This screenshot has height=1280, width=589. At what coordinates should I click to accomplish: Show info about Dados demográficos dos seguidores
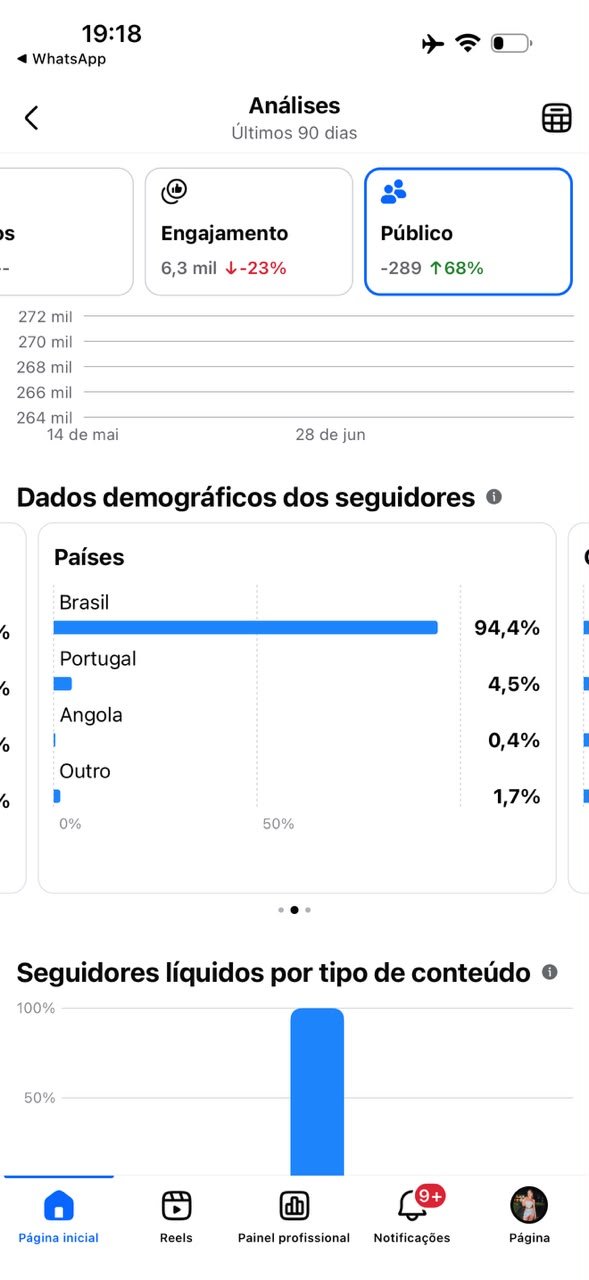[494, 497]
